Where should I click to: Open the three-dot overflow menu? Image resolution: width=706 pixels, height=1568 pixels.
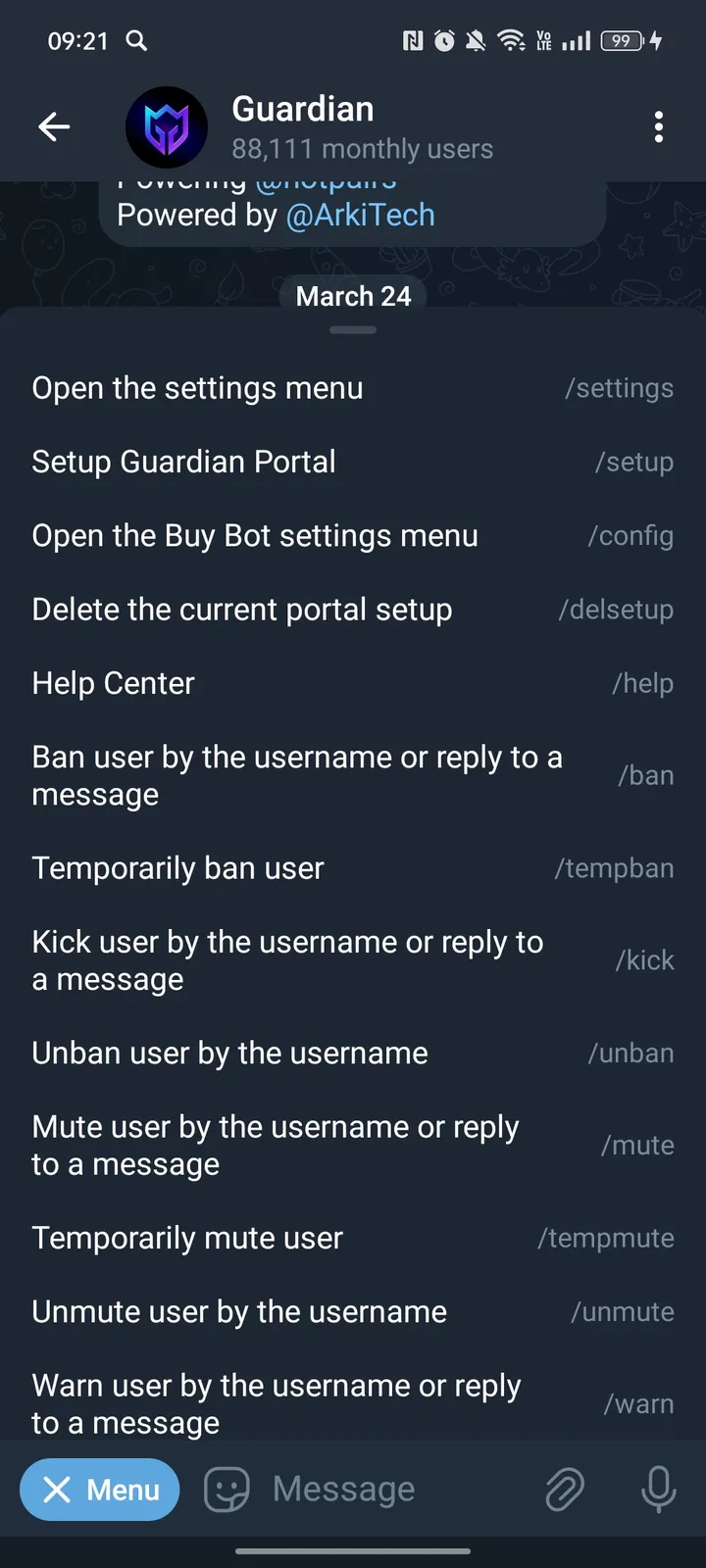coord(658,126)
